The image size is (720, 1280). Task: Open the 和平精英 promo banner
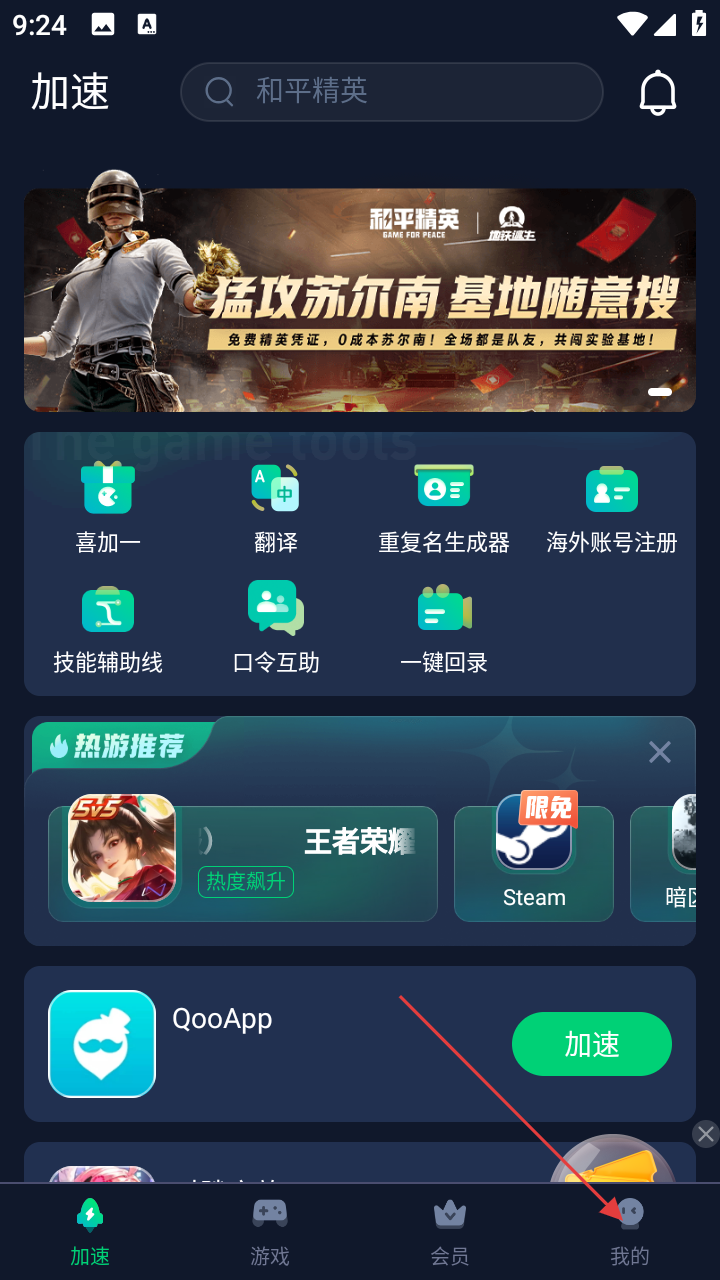click(360, 300)
